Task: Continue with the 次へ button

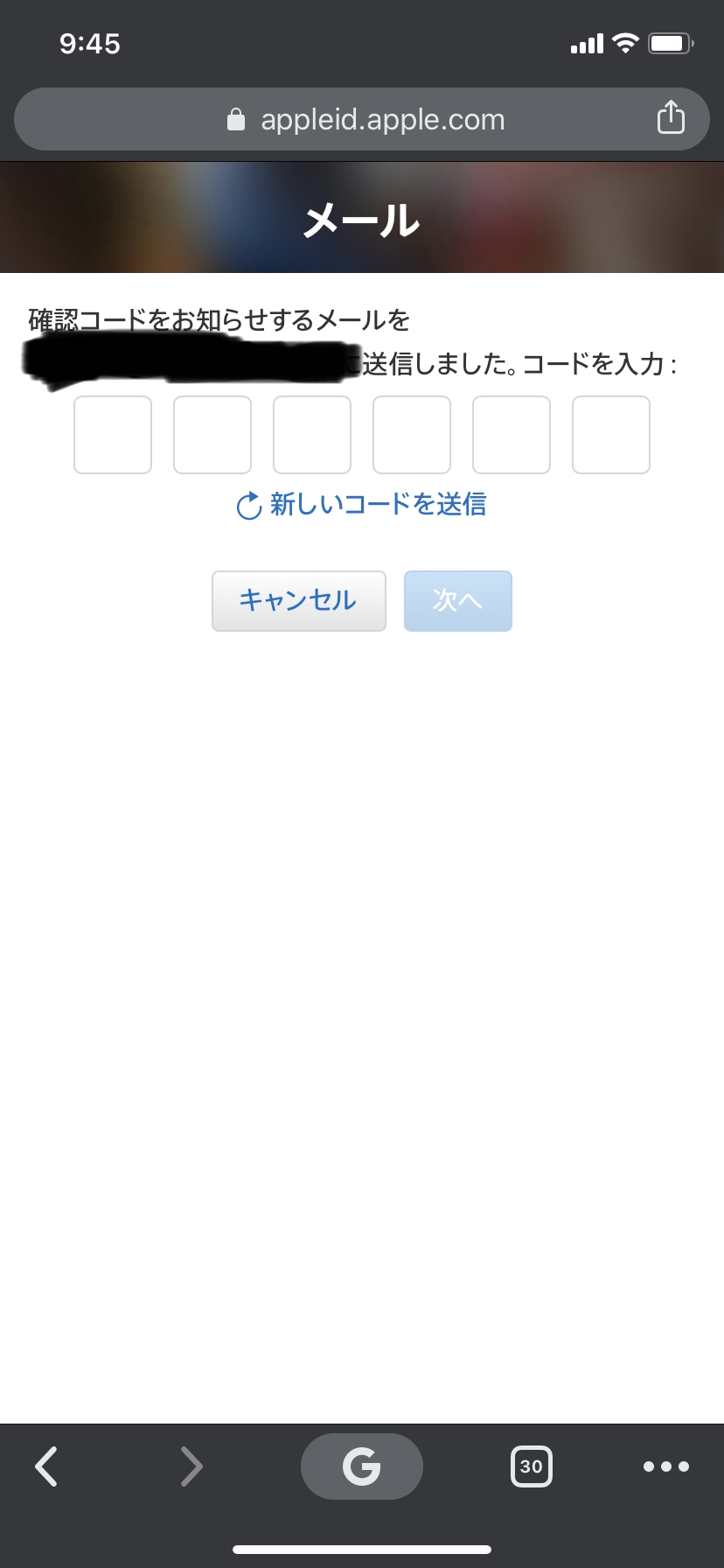Action: coord(458,601)
